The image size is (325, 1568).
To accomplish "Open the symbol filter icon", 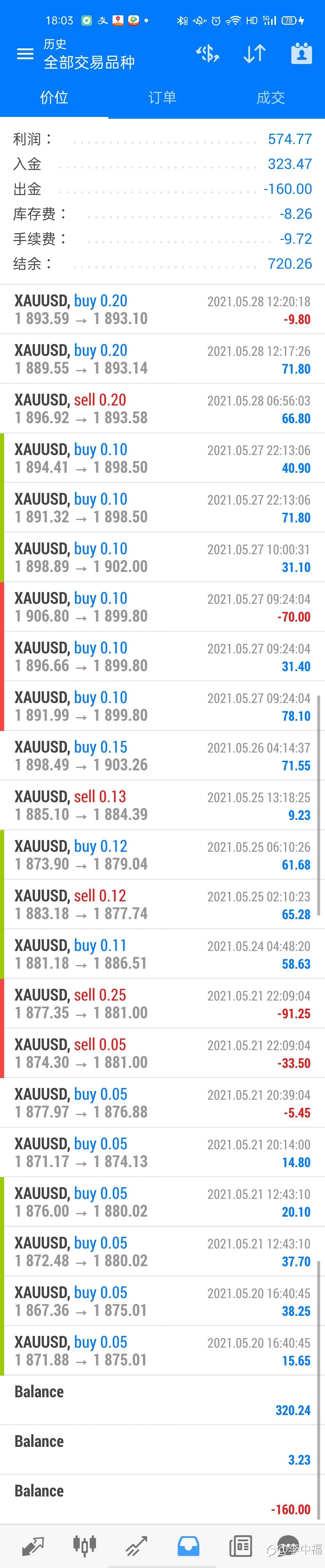I will [x=207, y=54].
